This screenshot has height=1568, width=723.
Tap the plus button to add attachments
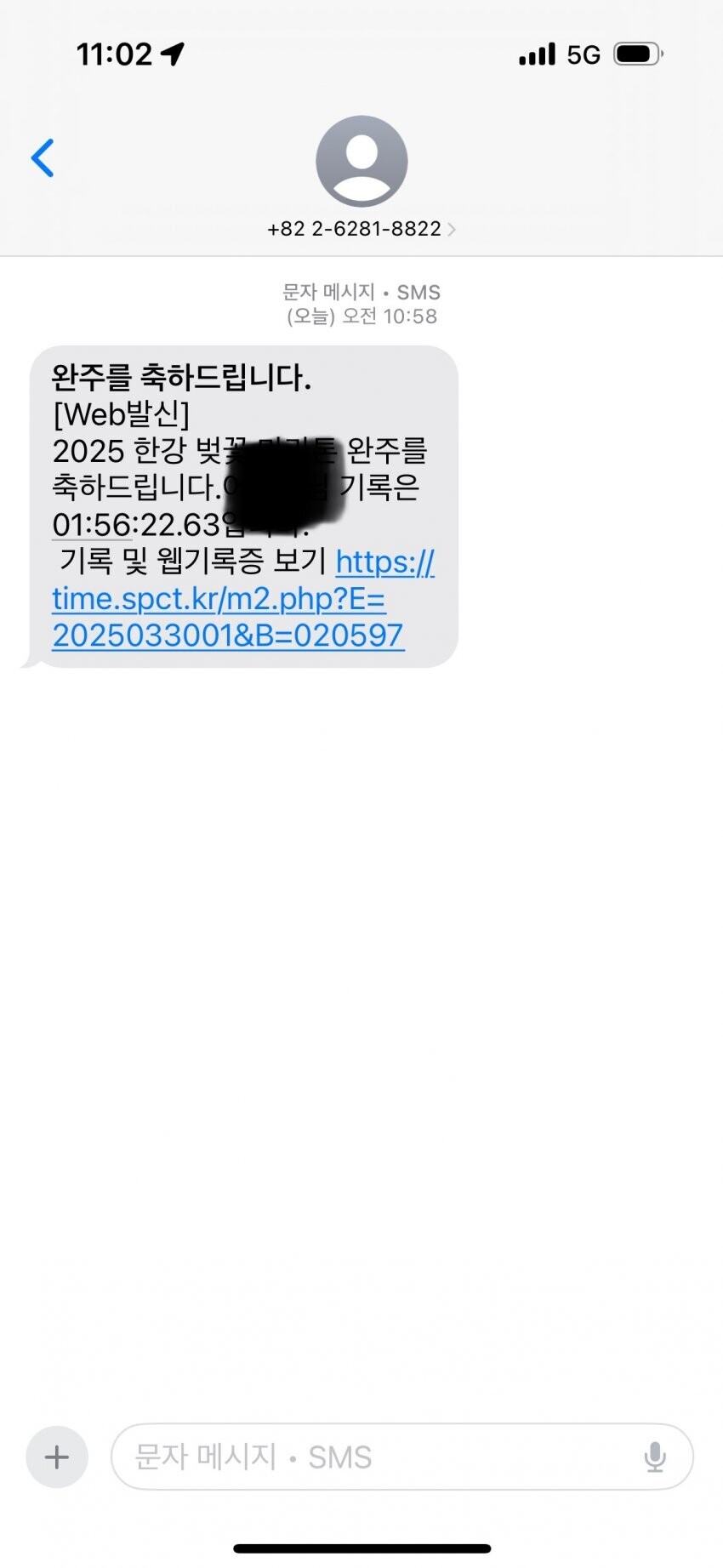click(57, 1457)
